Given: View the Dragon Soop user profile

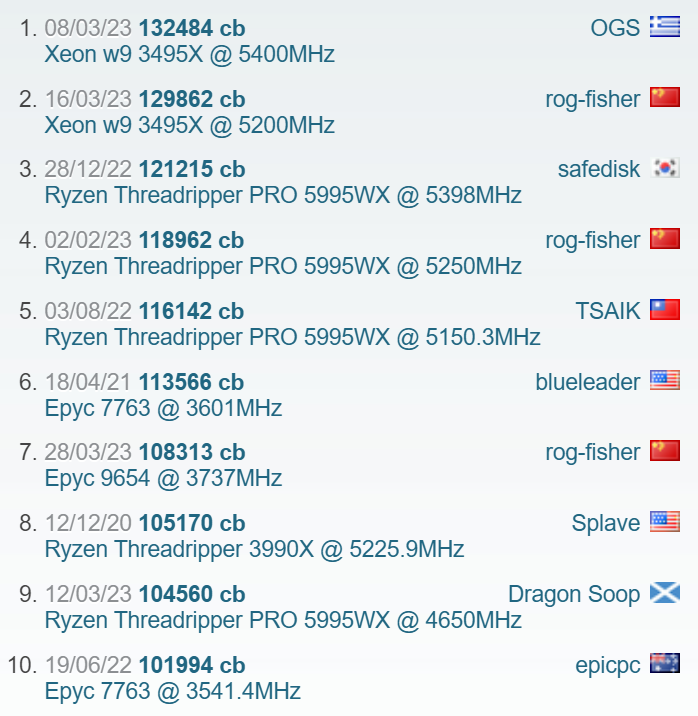Looking at the screenshot, I should (574, 594).
